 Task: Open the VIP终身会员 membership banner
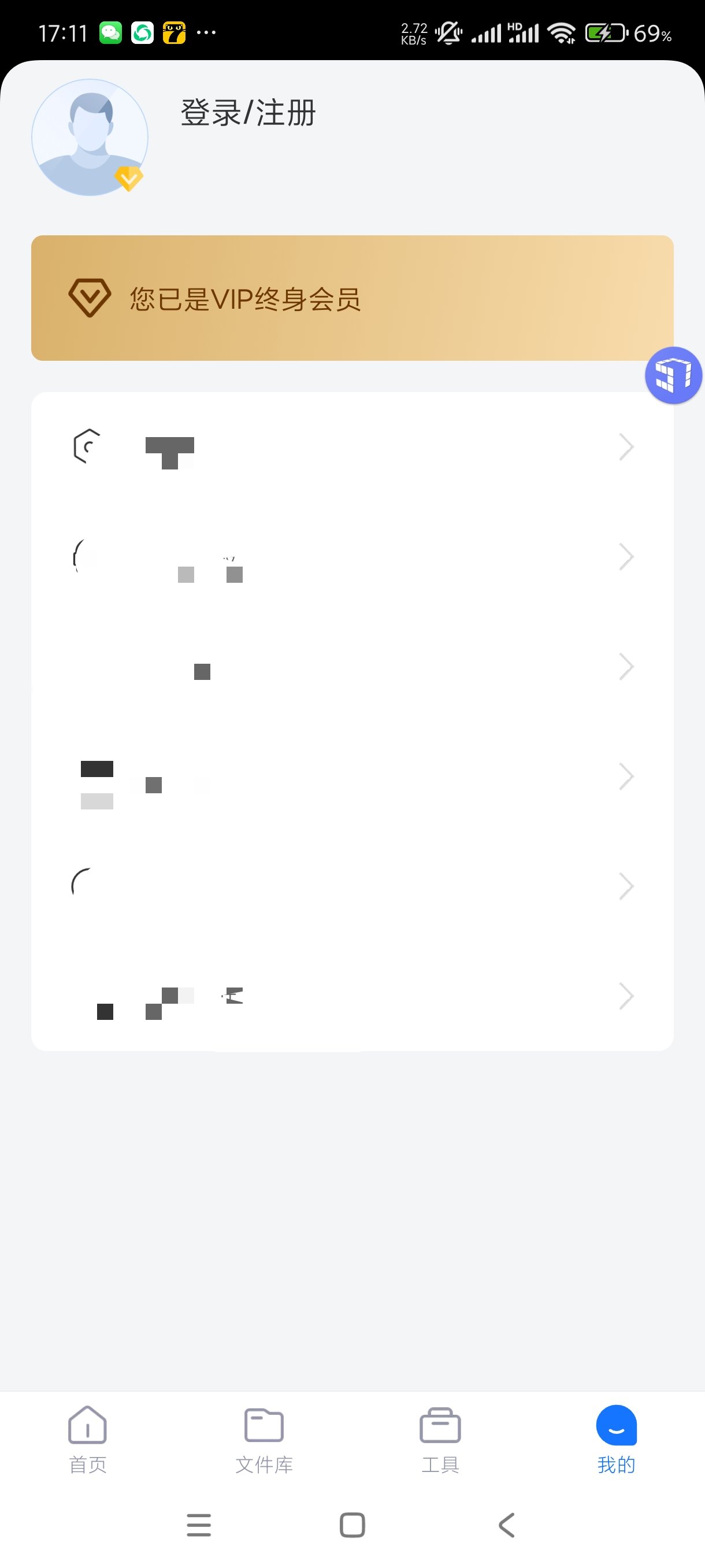[351, 298]
